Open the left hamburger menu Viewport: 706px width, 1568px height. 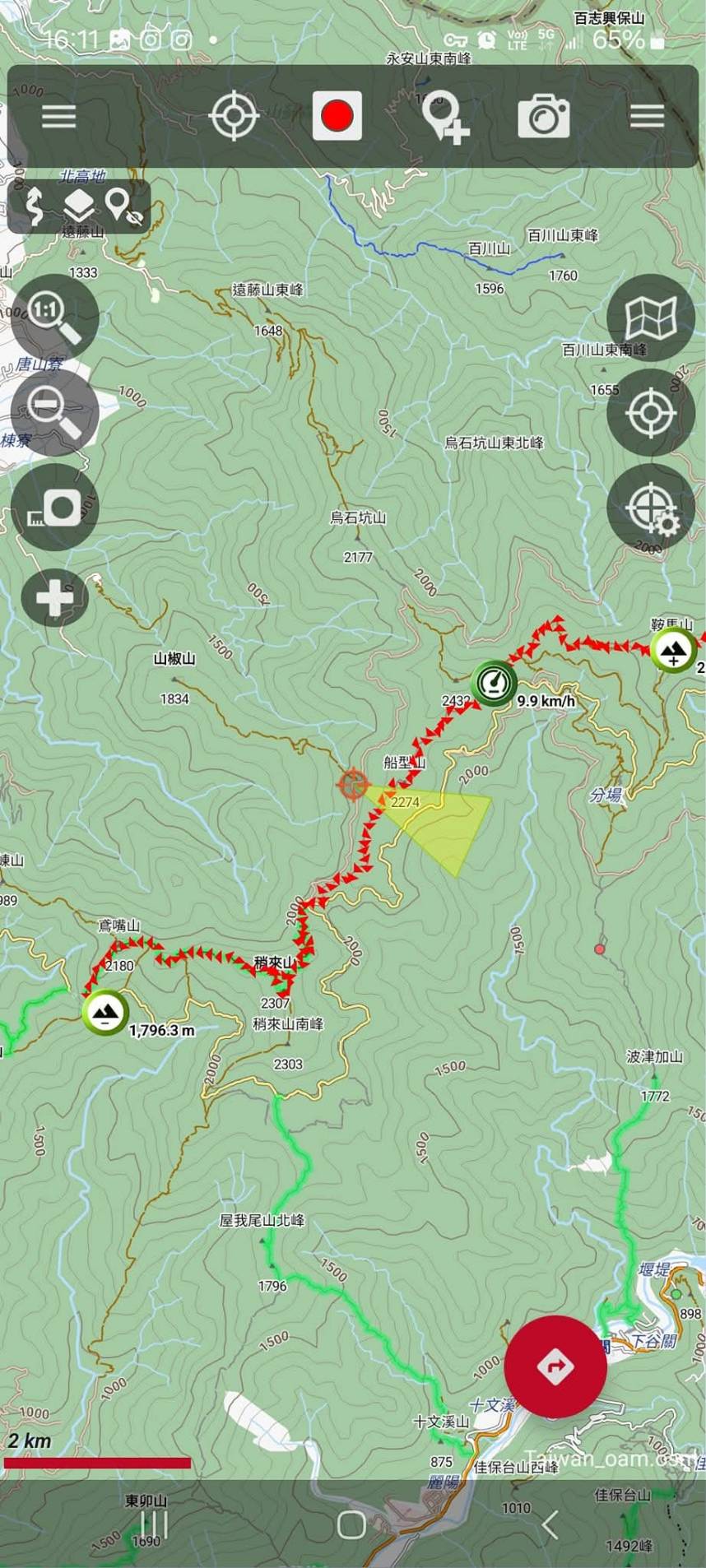58,116
